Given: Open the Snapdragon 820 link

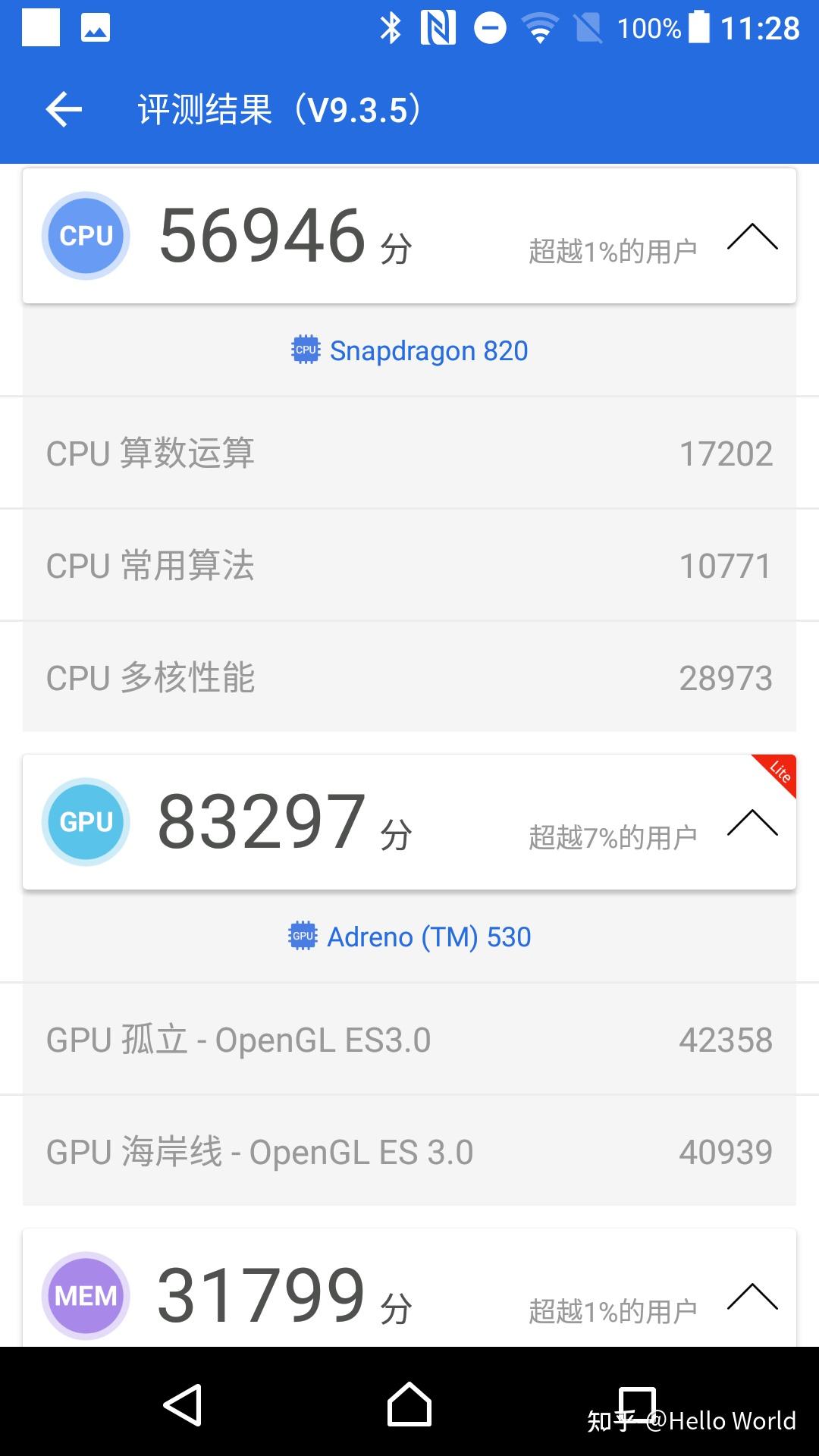Looking at the screenshot, I should (x=410, y=350).
